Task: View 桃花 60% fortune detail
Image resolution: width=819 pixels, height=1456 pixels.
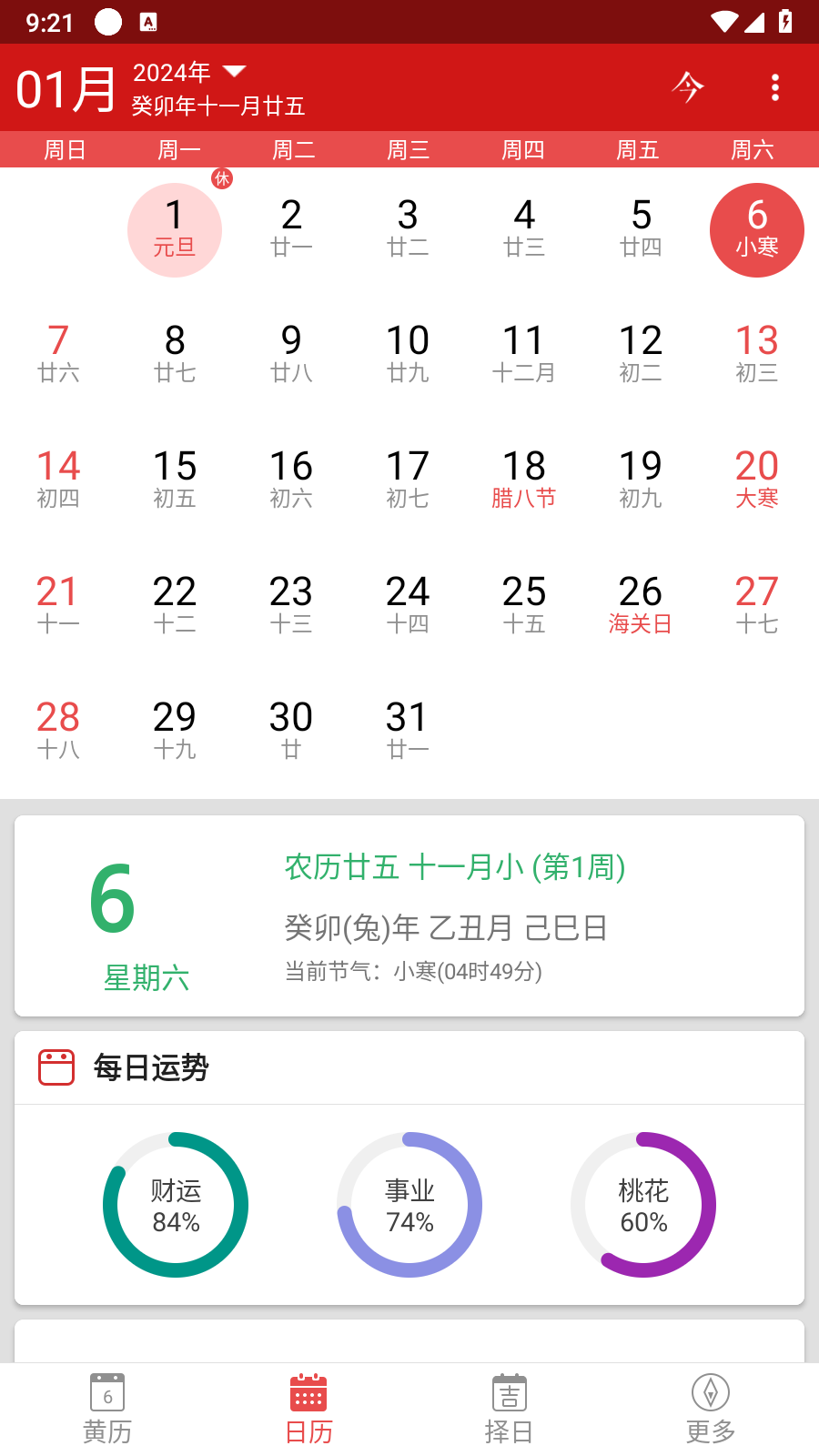Action: [643, 1205]
